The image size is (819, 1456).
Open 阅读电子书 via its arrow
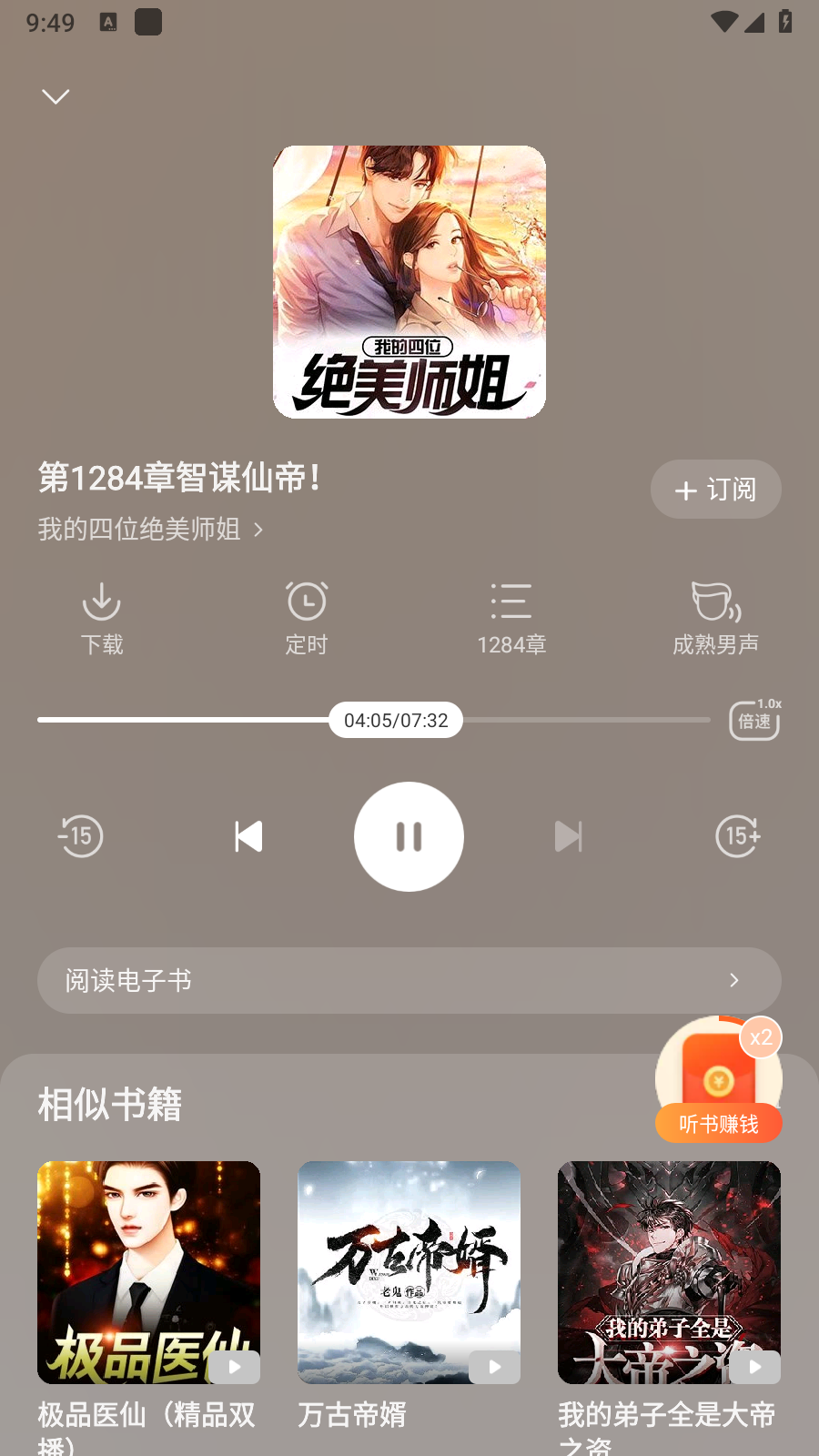point(733,980)
